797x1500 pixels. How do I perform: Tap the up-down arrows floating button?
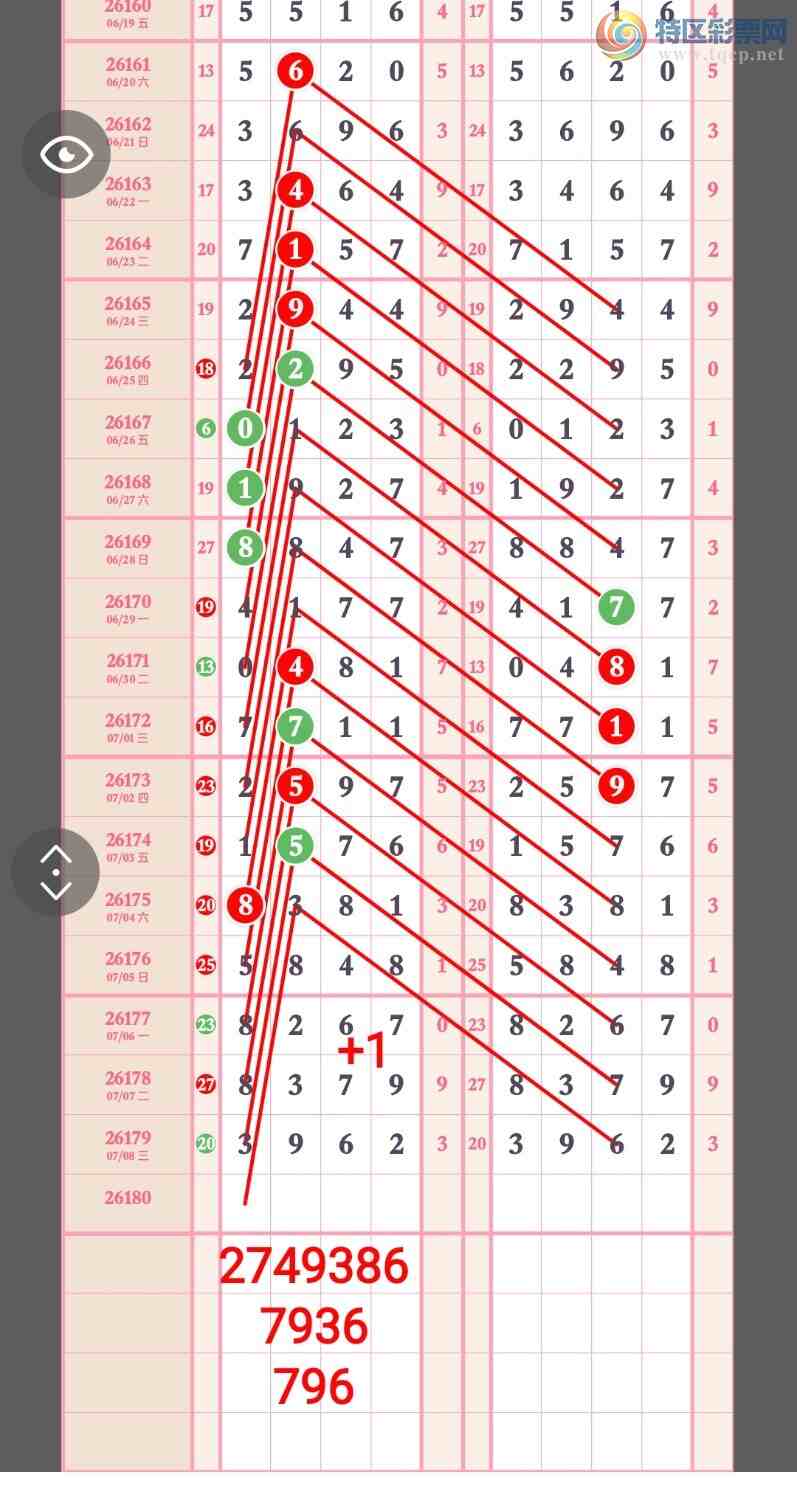pos(55,872)
